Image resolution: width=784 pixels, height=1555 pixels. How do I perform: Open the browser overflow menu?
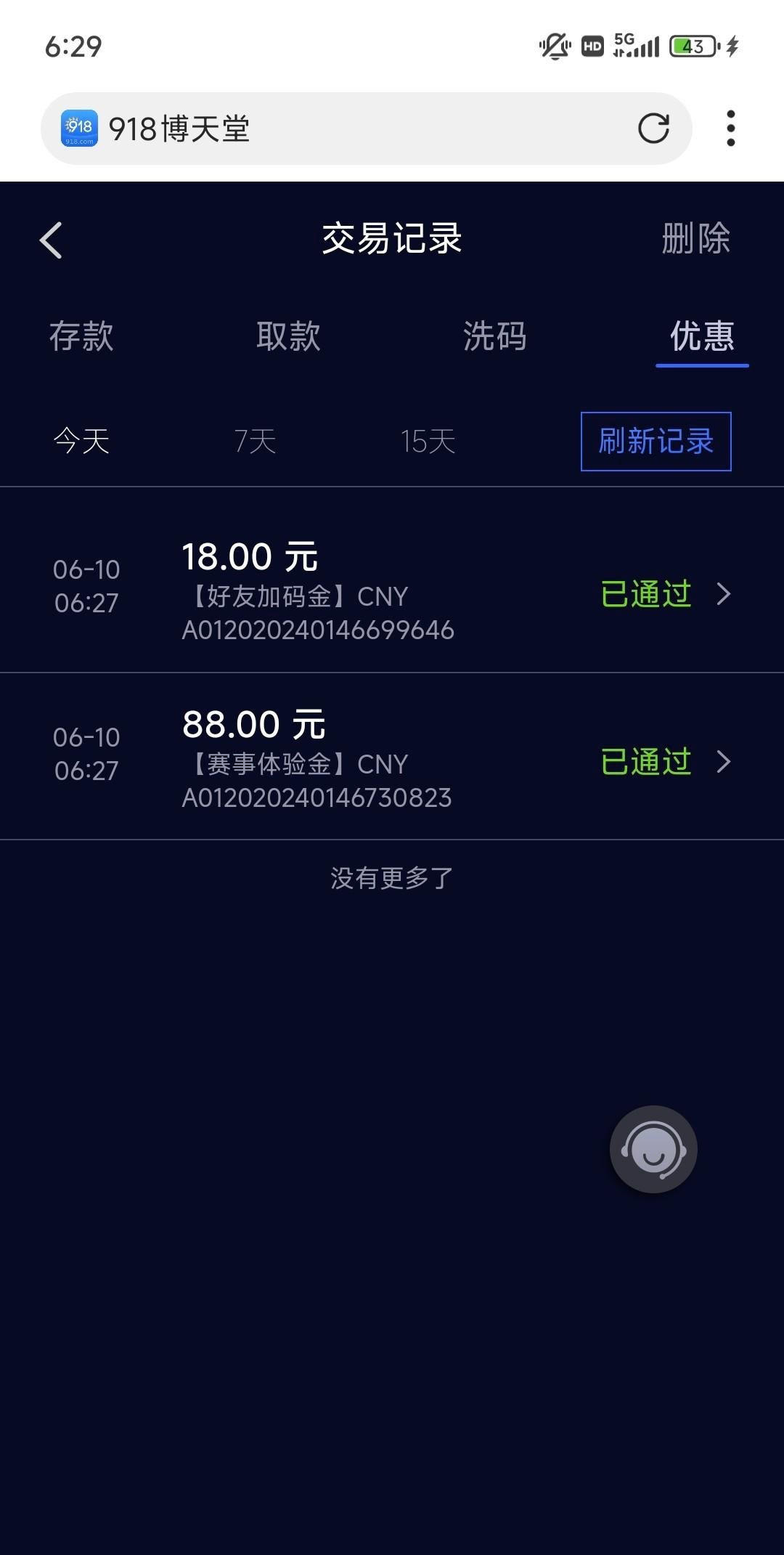[730, 129]
